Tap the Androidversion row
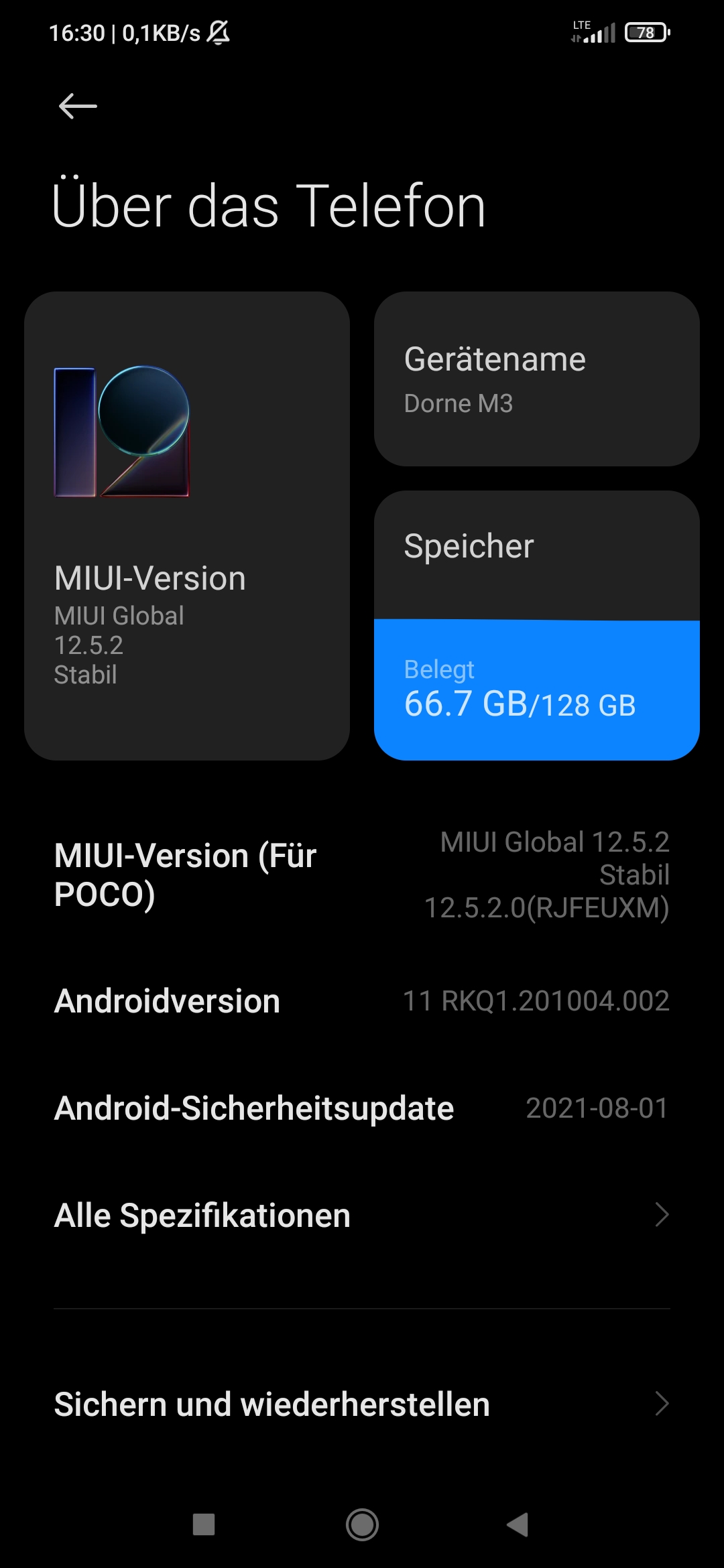724x1568 pixels. pyautogui.click(x=362, y=1001)
